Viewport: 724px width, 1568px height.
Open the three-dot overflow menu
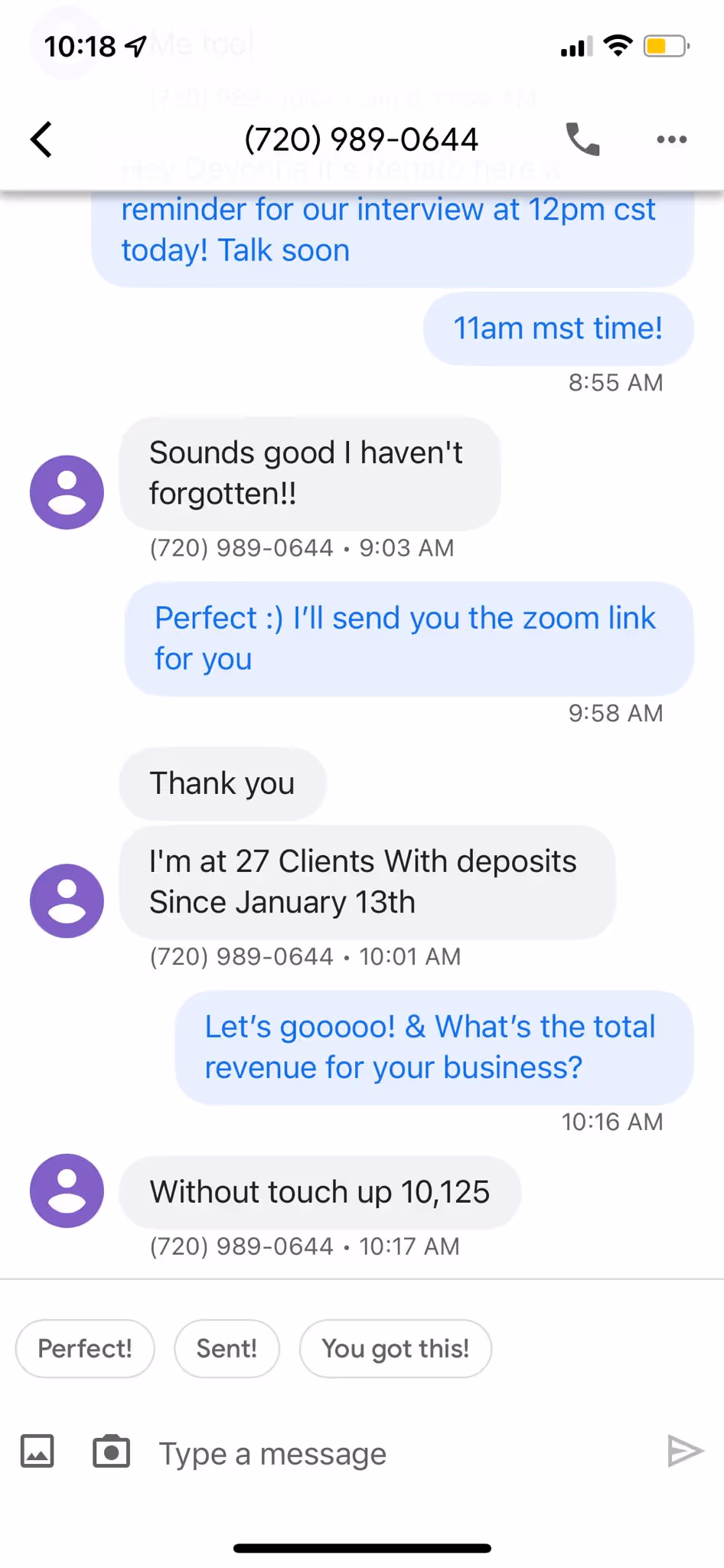pos(671,139)
